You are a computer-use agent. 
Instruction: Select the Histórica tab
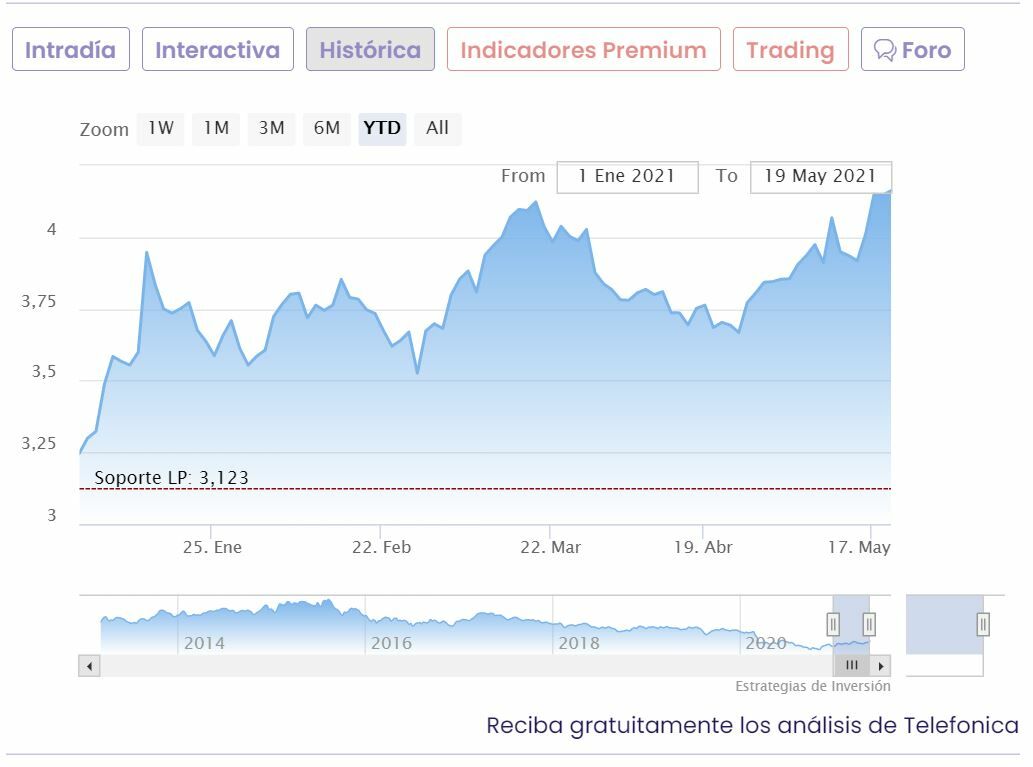pos(370,50)
